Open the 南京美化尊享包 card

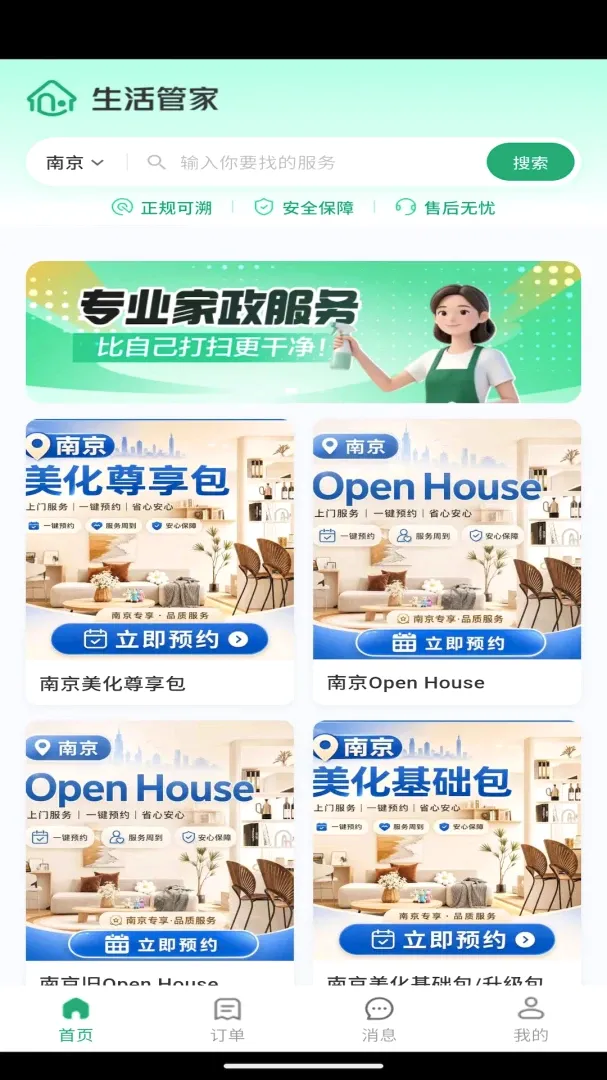pos(160,561)
